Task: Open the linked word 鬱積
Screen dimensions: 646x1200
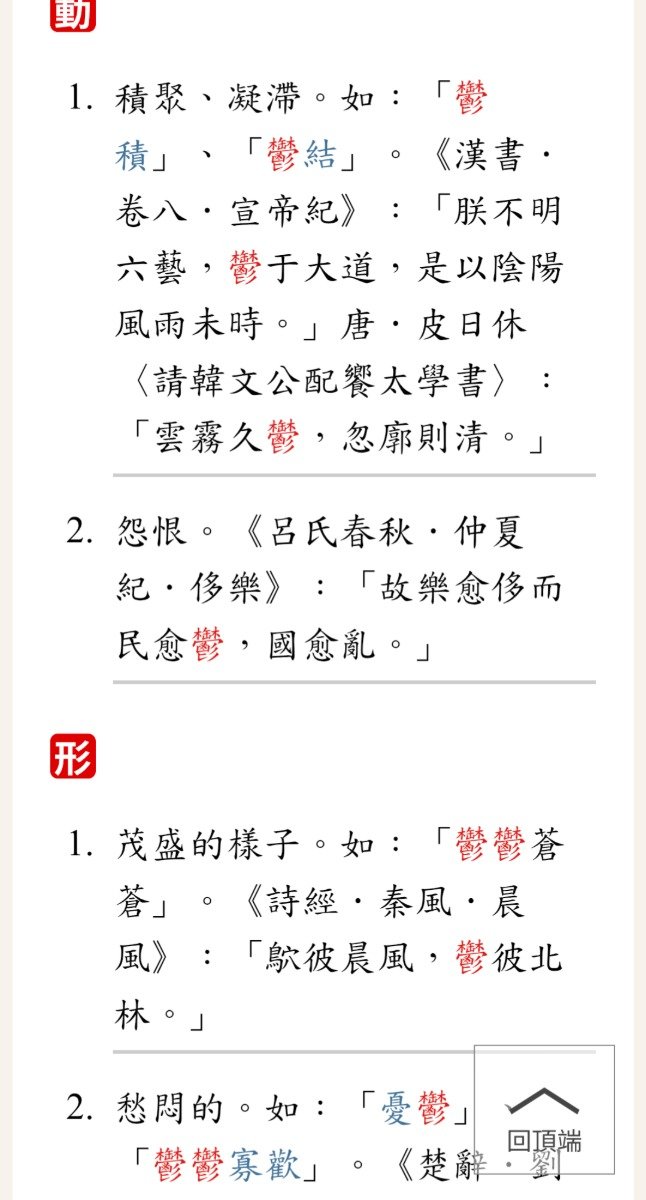Action: click(x=470, y=100)
